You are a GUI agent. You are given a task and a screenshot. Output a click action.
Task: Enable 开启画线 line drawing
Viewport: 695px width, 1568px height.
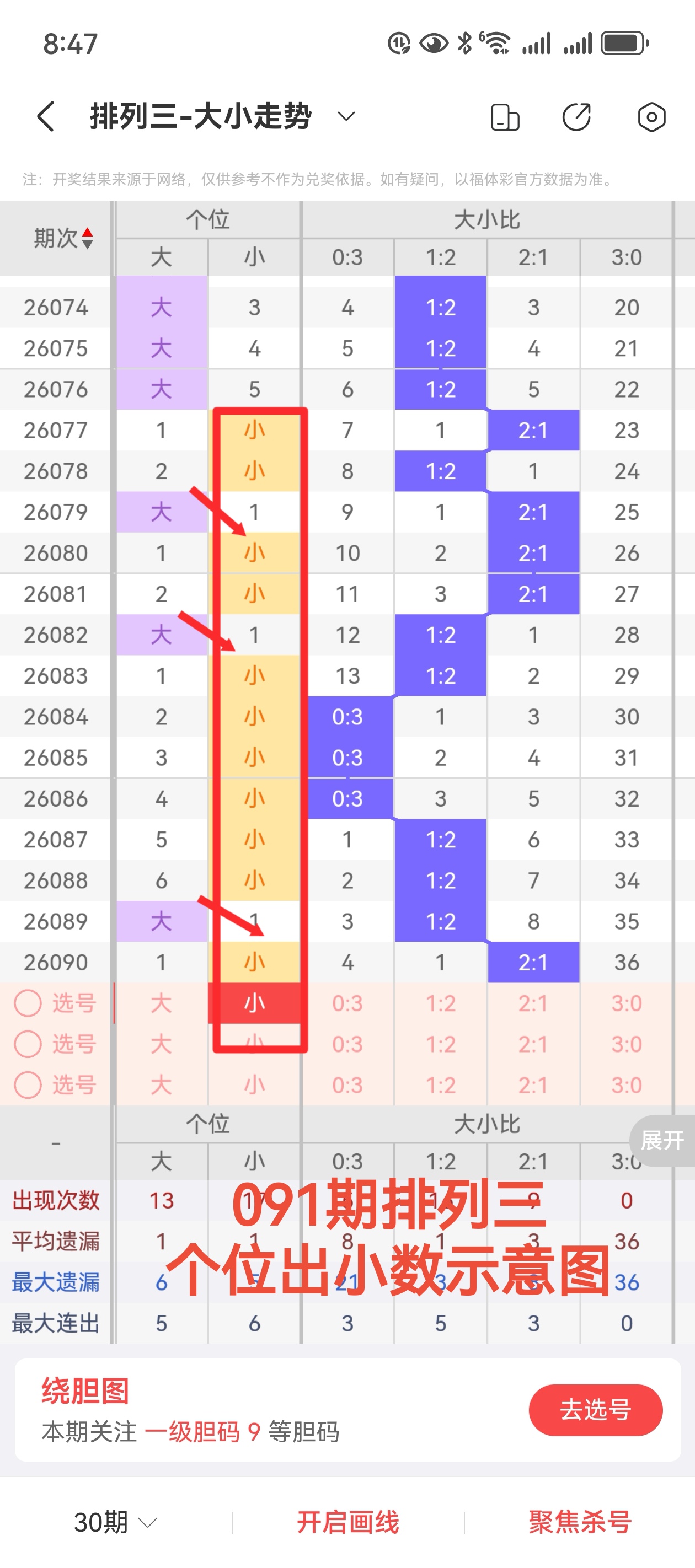(x=348, y=1522)
